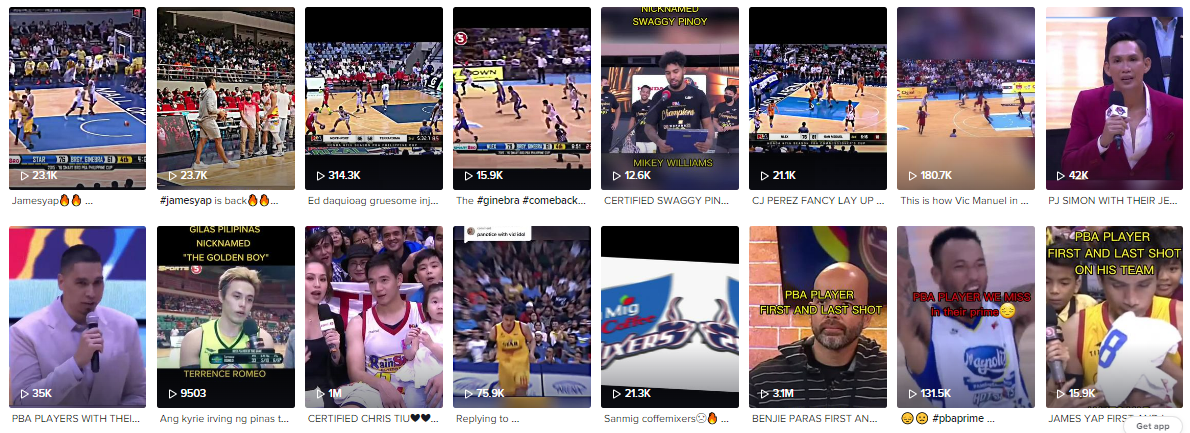The image size is (1190, 433).
Task: Open Certified Swaggy Pinoy Mikey Williams video
Action: [x=669, y=98]
